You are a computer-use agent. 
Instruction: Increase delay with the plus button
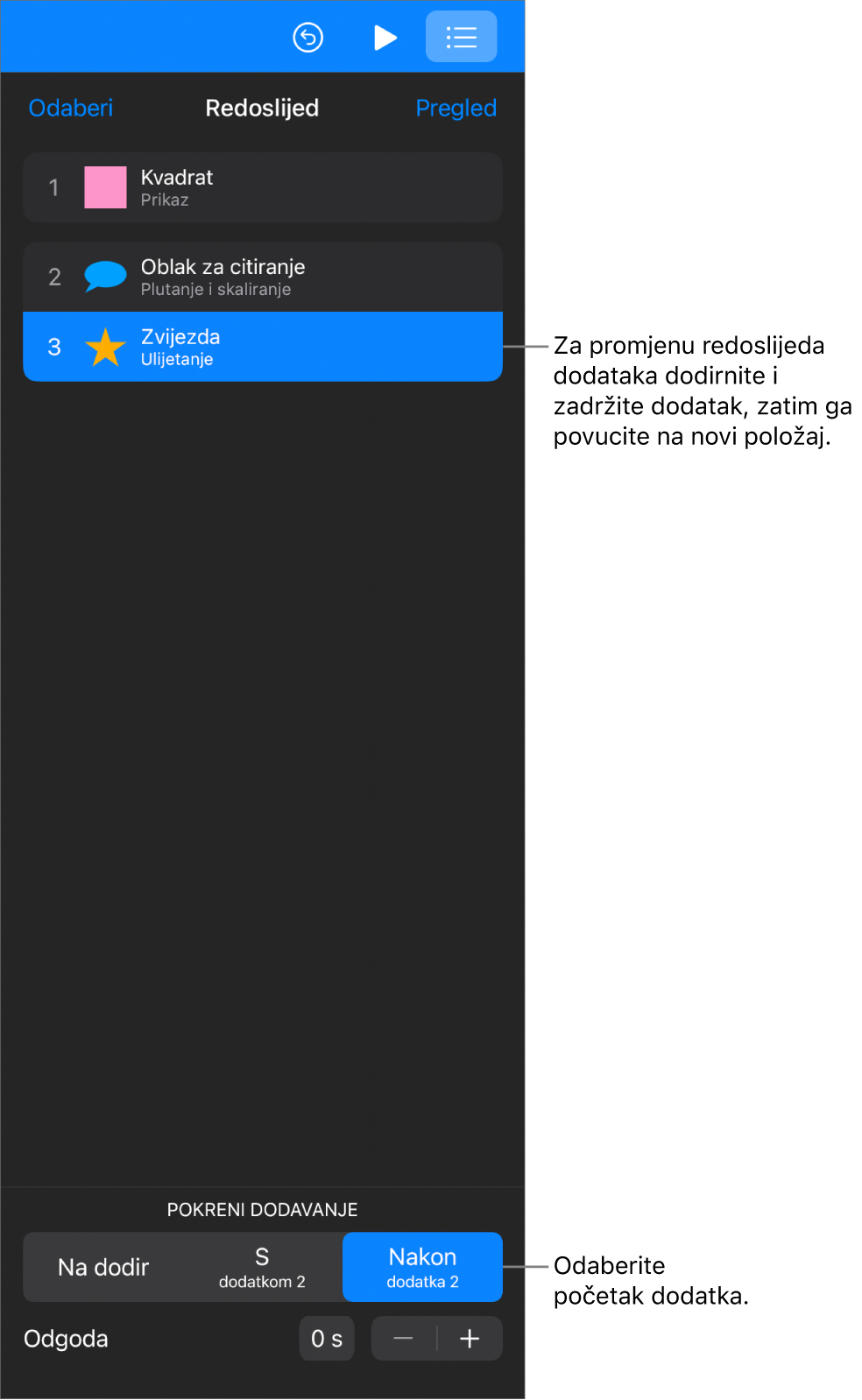470,1339
